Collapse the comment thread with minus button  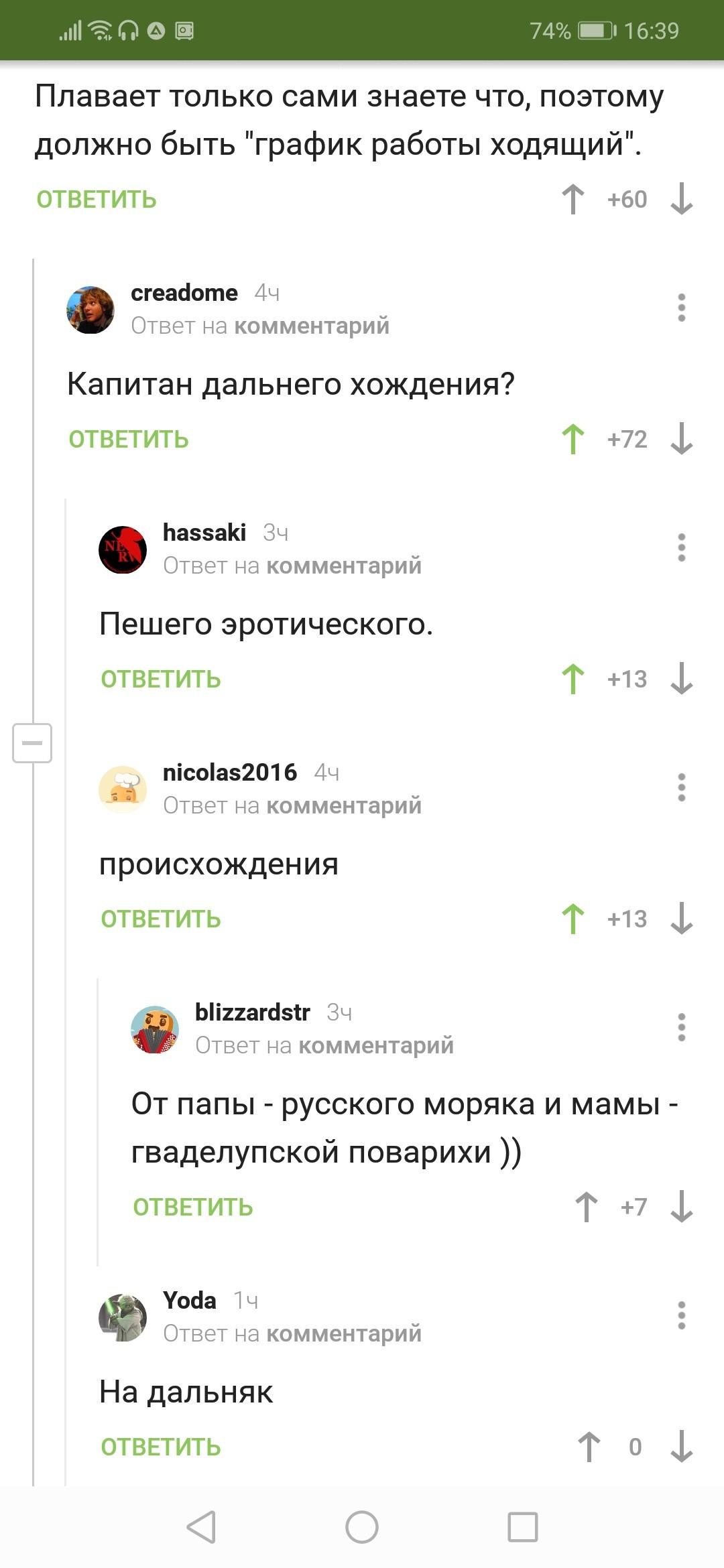[x=32, y=743]
